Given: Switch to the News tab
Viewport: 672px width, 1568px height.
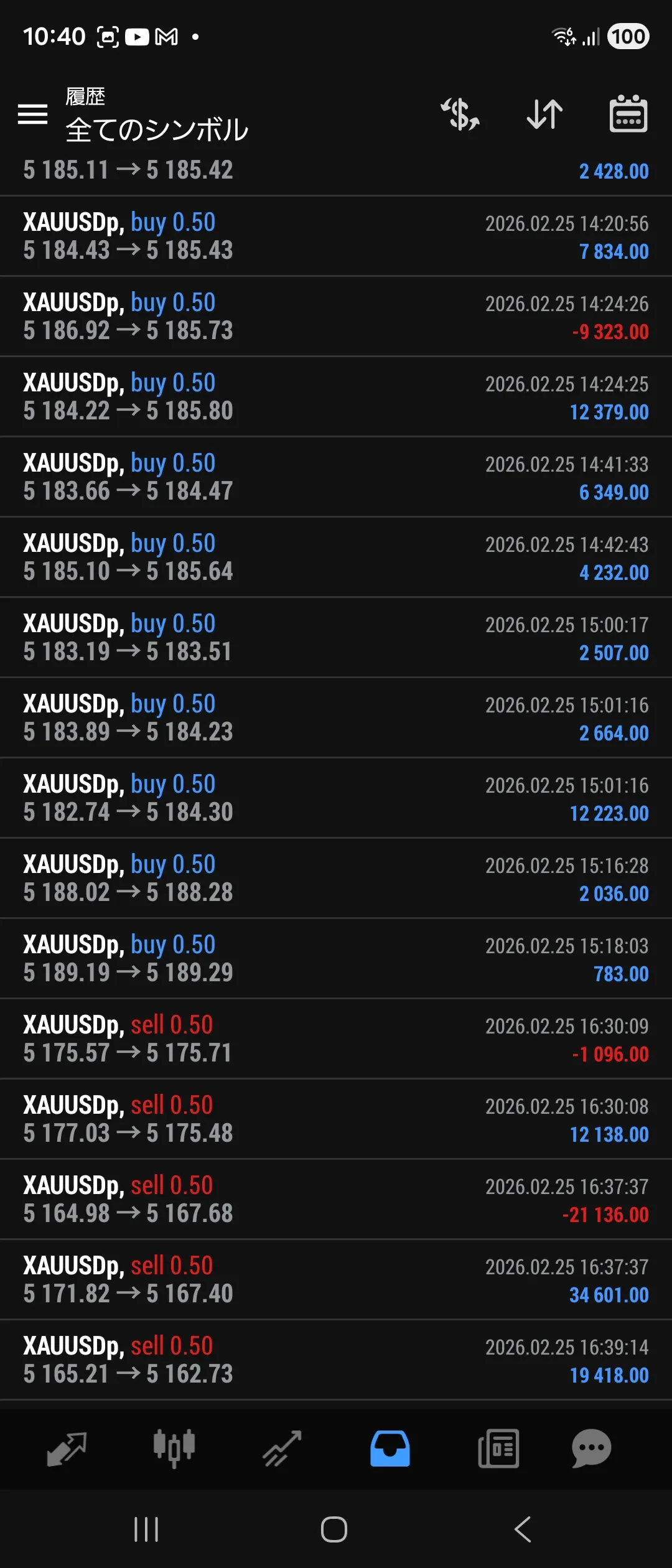Looking at the screenshot, I should click(x=498, y=1449).
